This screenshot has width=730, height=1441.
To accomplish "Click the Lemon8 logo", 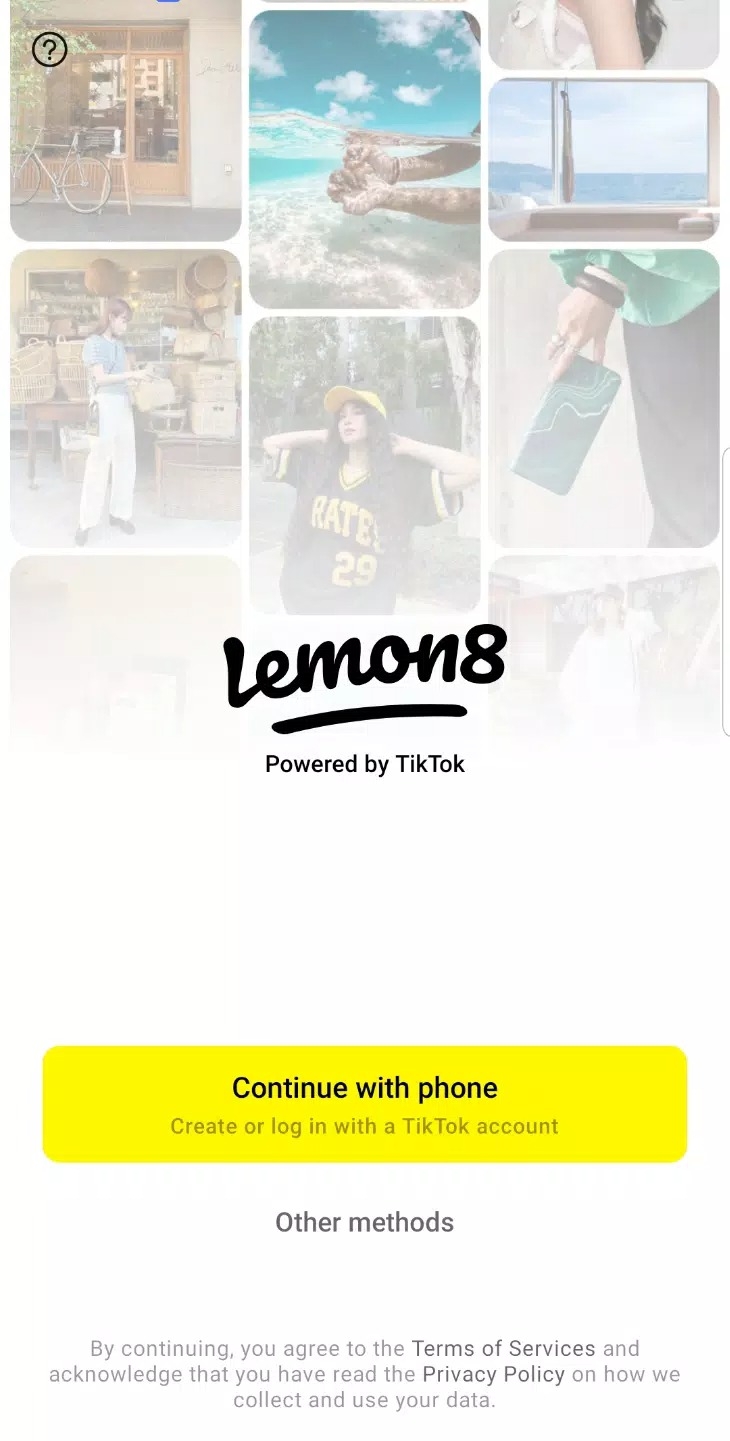I will pyautogui.click(x=364, y=670).
